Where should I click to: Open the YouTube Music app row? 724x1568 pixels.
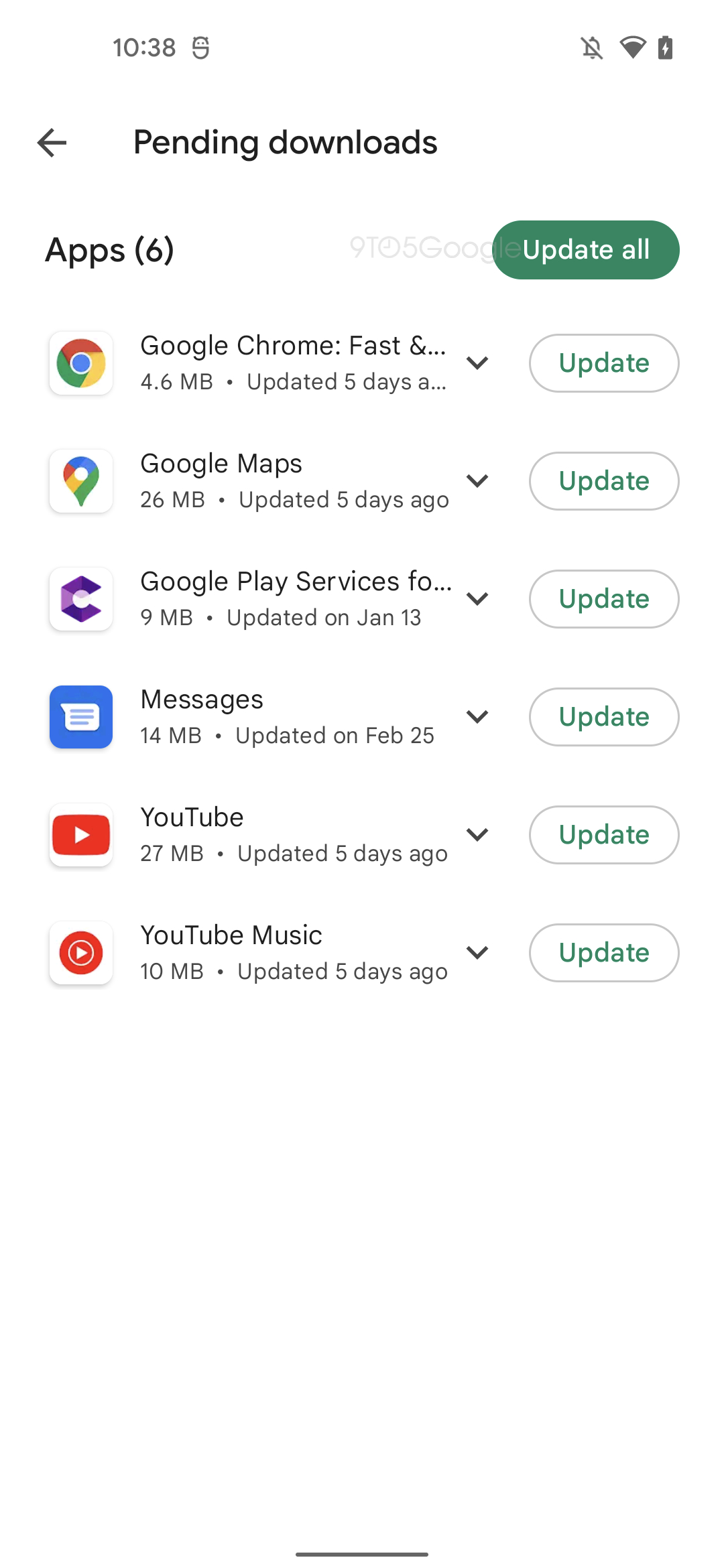click(268, 953)
